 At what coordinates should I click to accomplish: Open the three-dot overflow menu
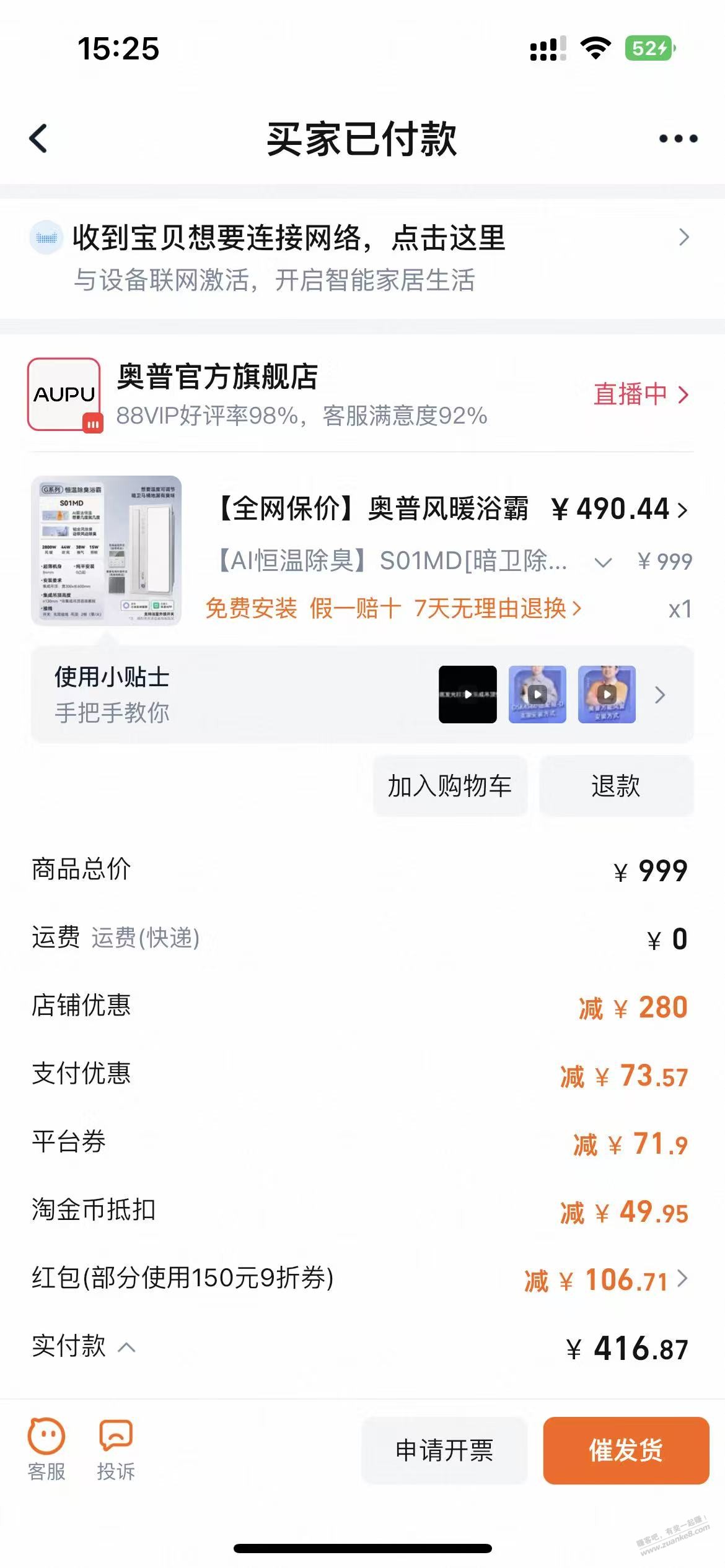[x=678, y=139]
